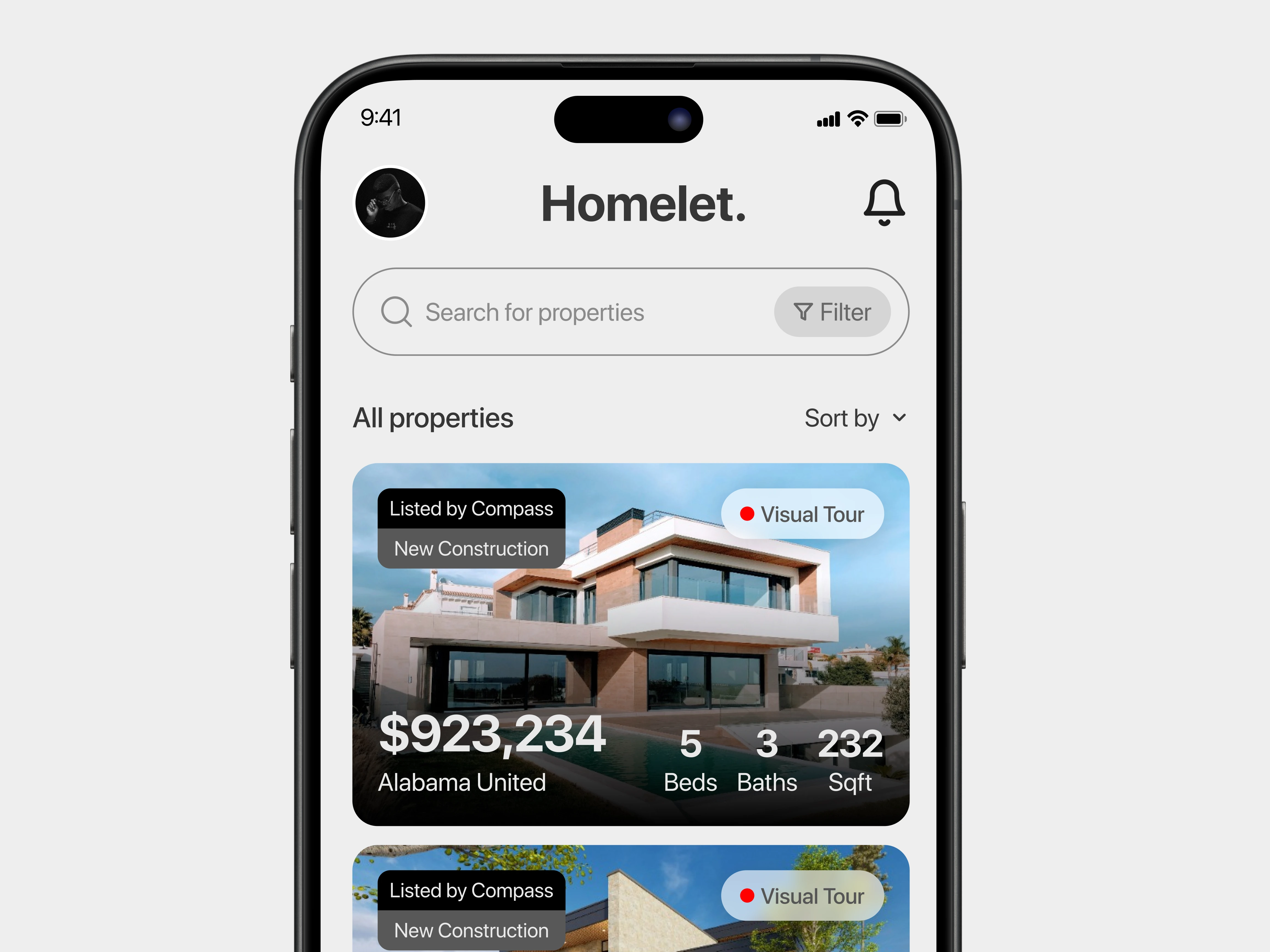The height and width of the screenshot is (952, 1270).
Task: Open the Filter options
Action: [x=832, y=312]
